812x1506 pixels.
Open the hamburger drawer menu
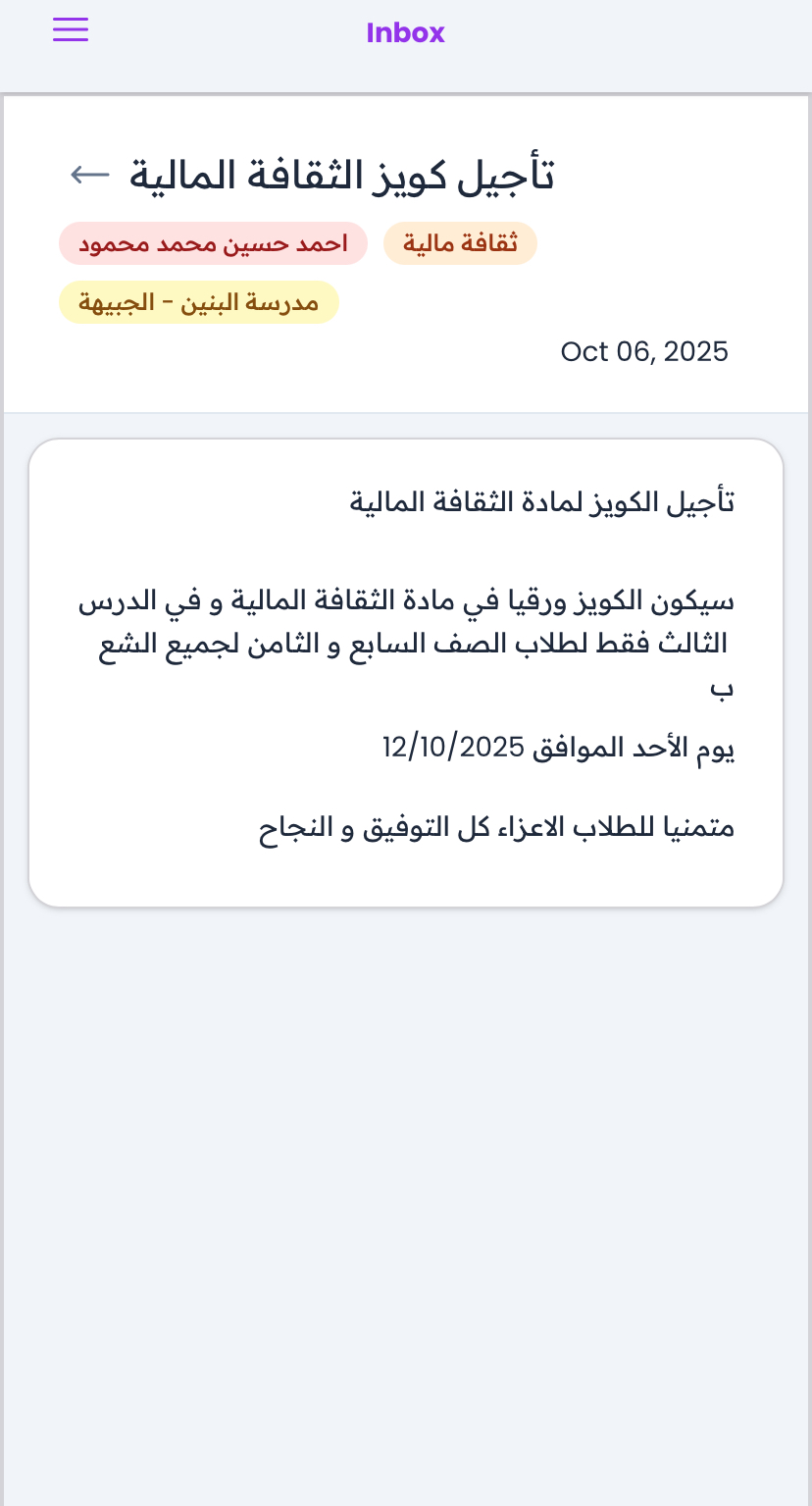[71, 30]
